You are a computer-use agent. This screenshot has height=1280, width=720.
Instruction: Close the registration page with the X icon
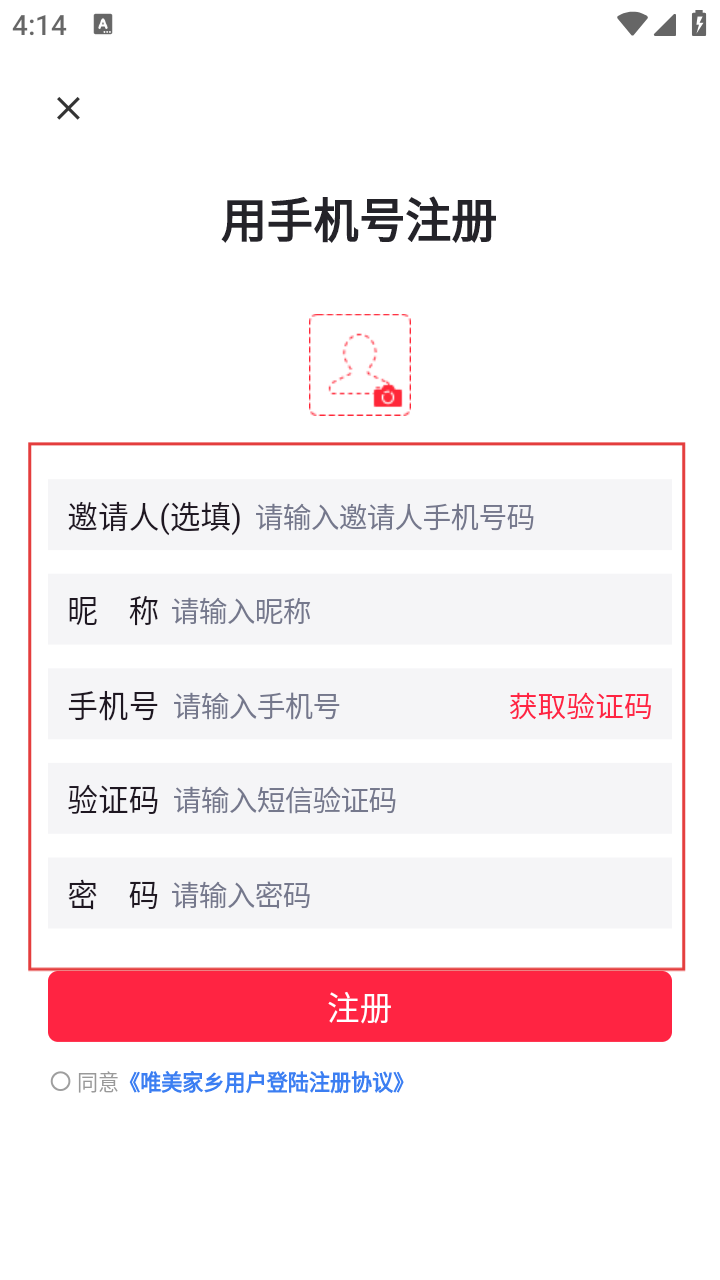68,108
